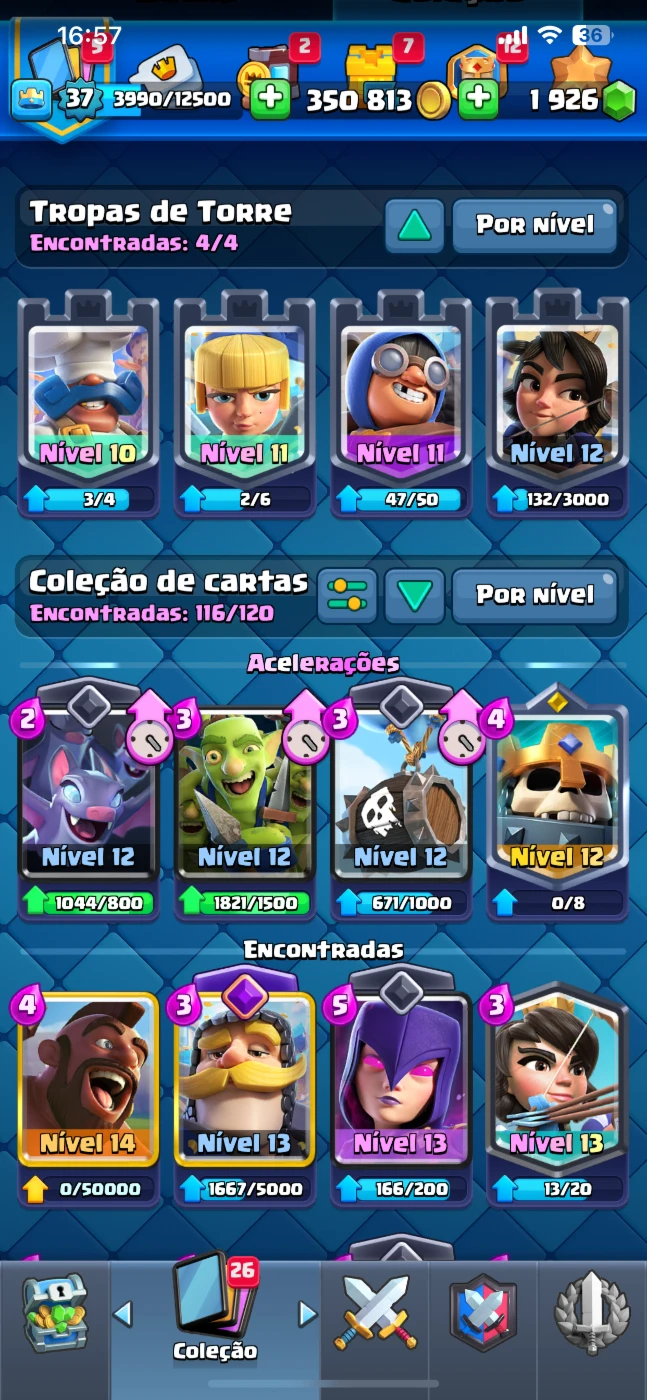Tap the green plus next to experience bar
Viewport: 647px width, 1400px height.
270,99
